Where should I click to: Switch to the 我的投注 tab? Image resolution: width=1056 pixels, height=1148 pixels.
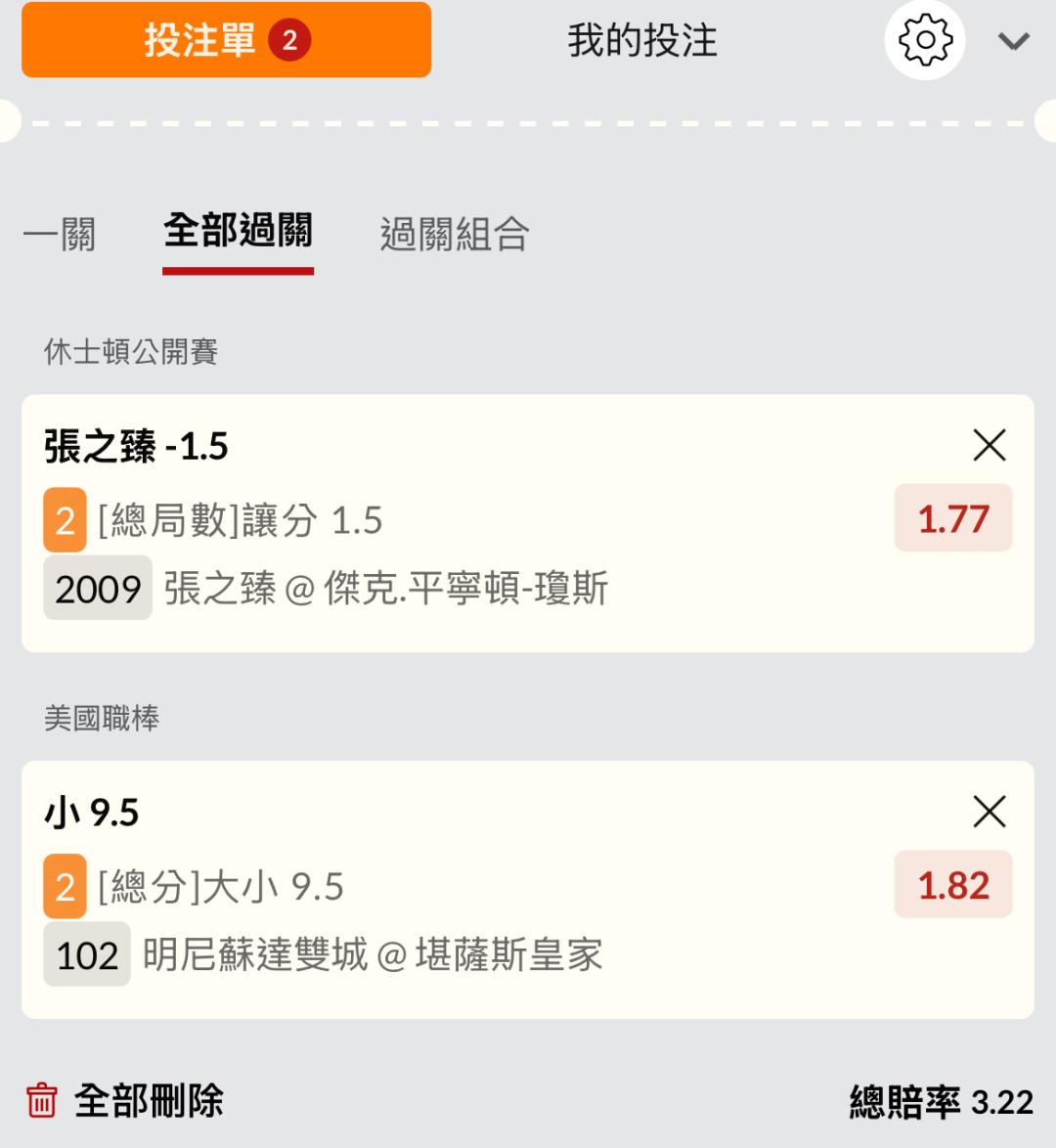642,40
